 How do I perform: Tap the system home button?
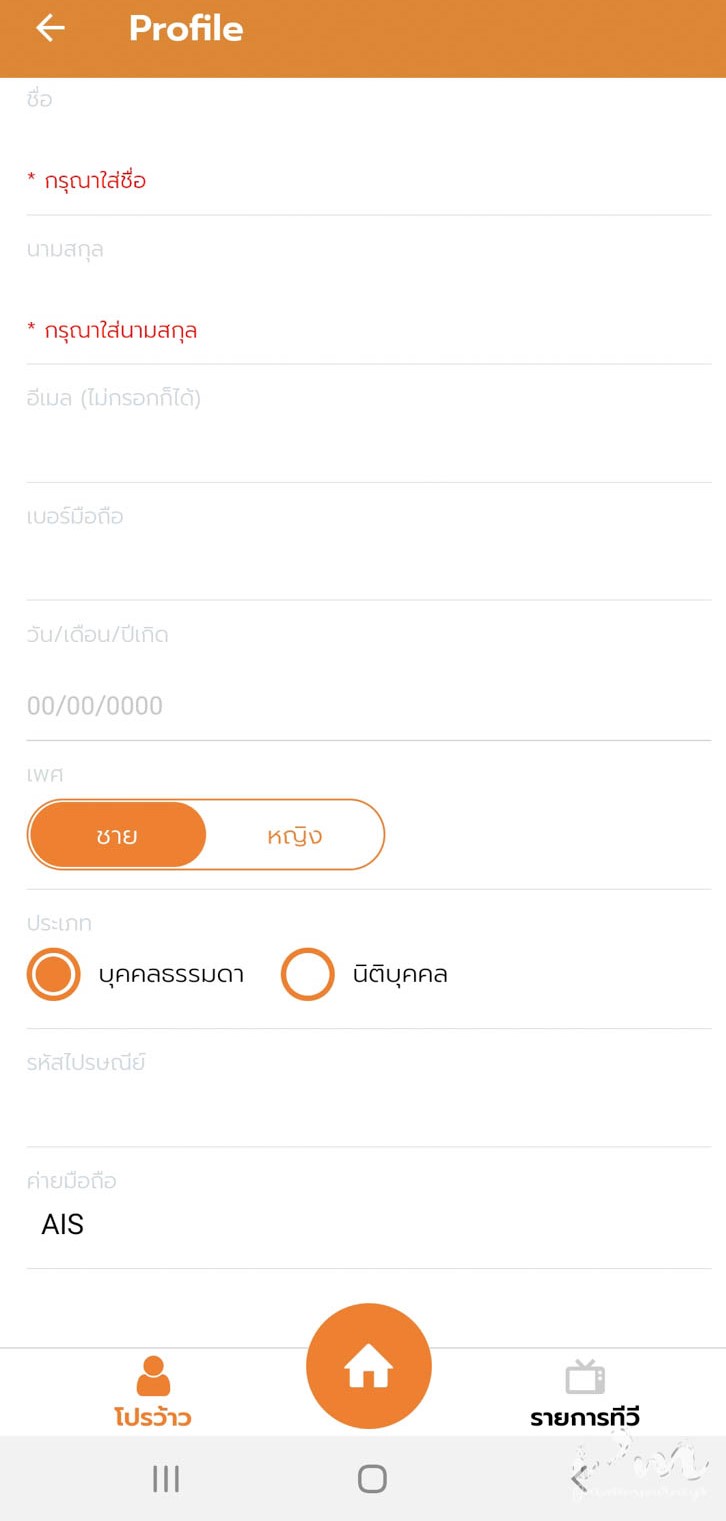(x=372, y=1479)
